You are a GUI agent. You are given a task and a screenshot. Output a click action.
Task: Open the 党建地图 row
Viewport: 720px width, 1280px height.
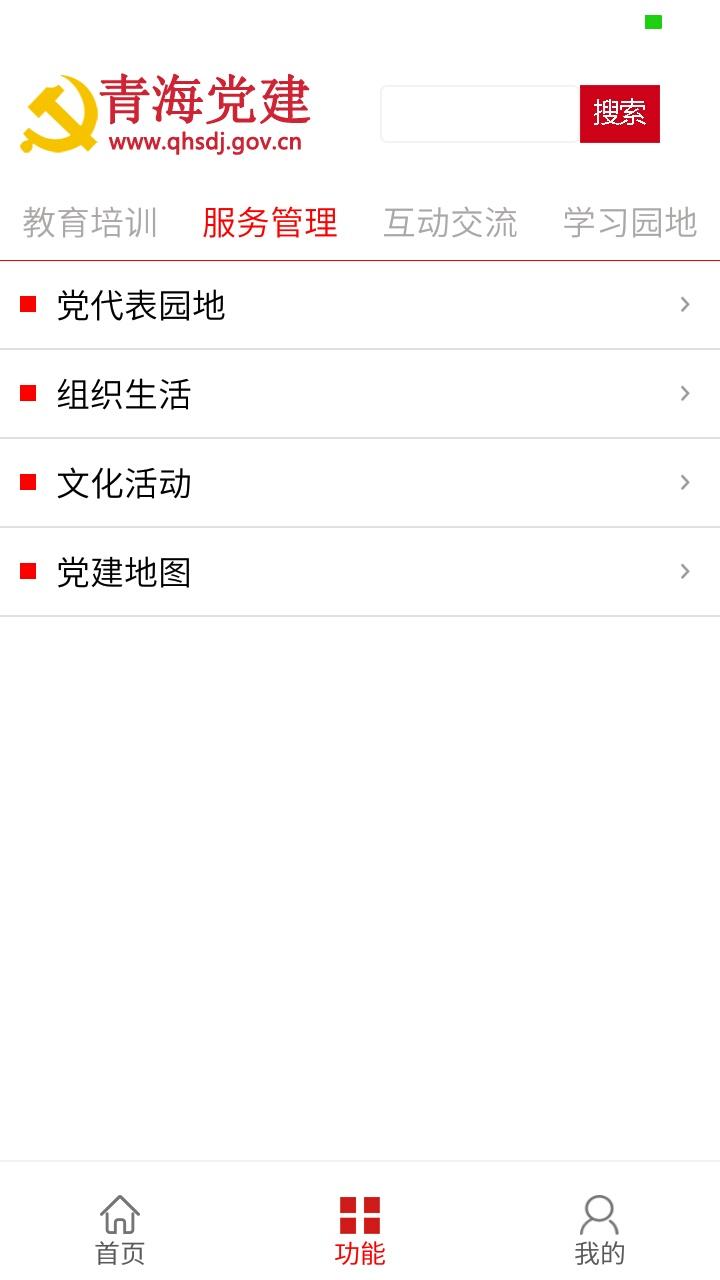[x=360, y=572]
